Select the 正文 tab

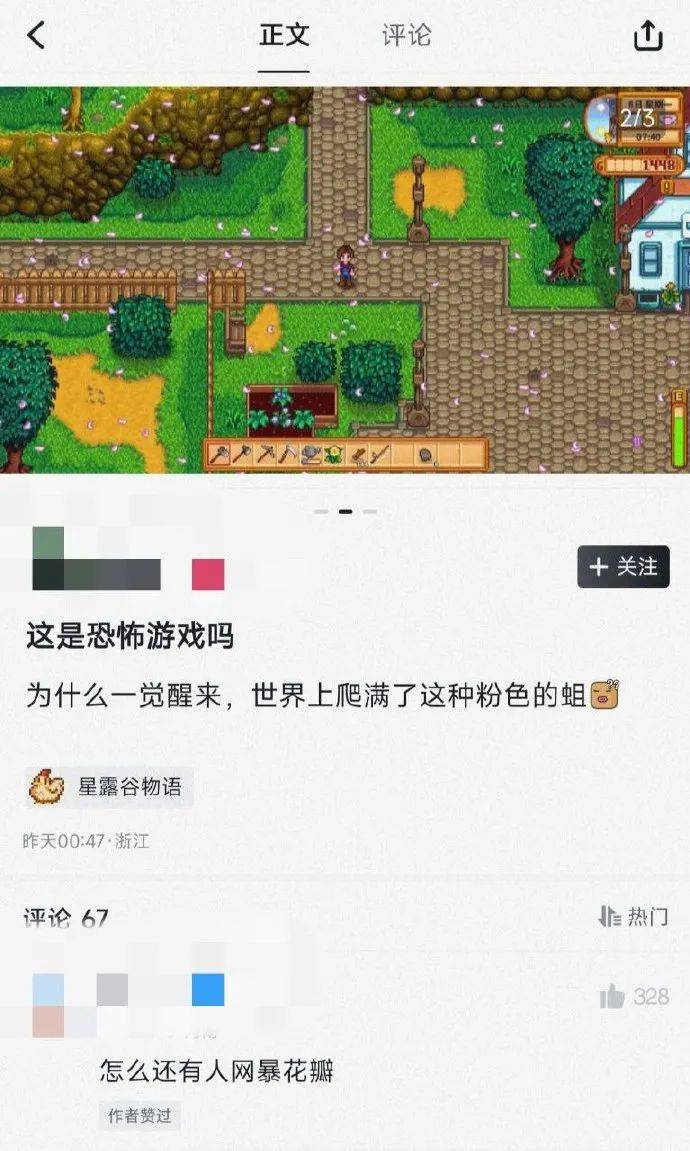[284, 35]
